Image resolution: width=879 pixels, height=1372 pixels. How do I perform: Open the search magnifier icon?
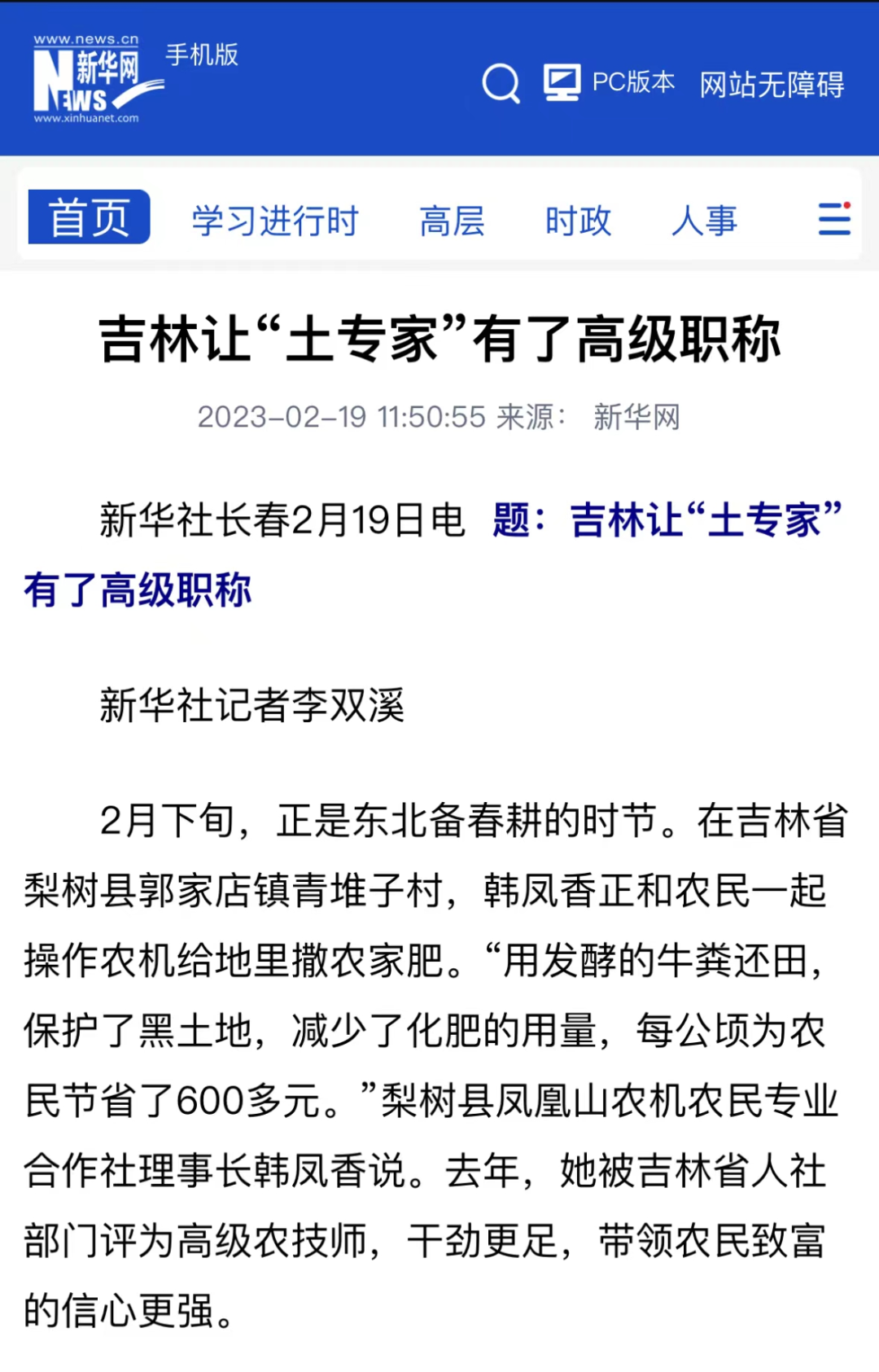coord(501,83)
